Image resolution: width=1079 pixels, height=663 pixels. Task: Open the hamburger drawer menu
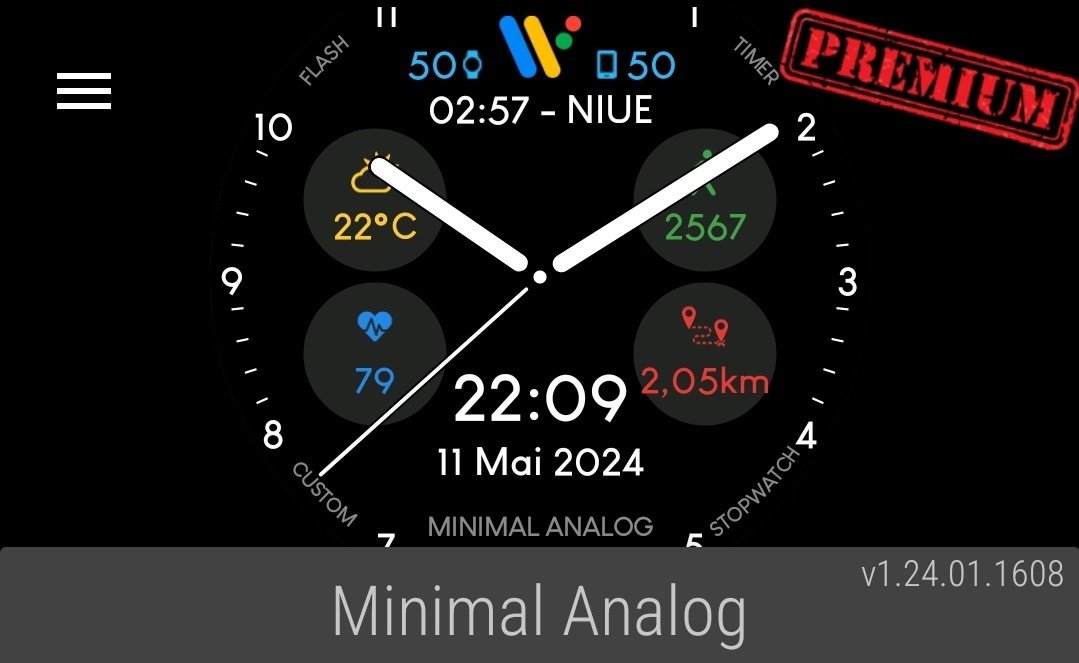click(x=84, y=92)
